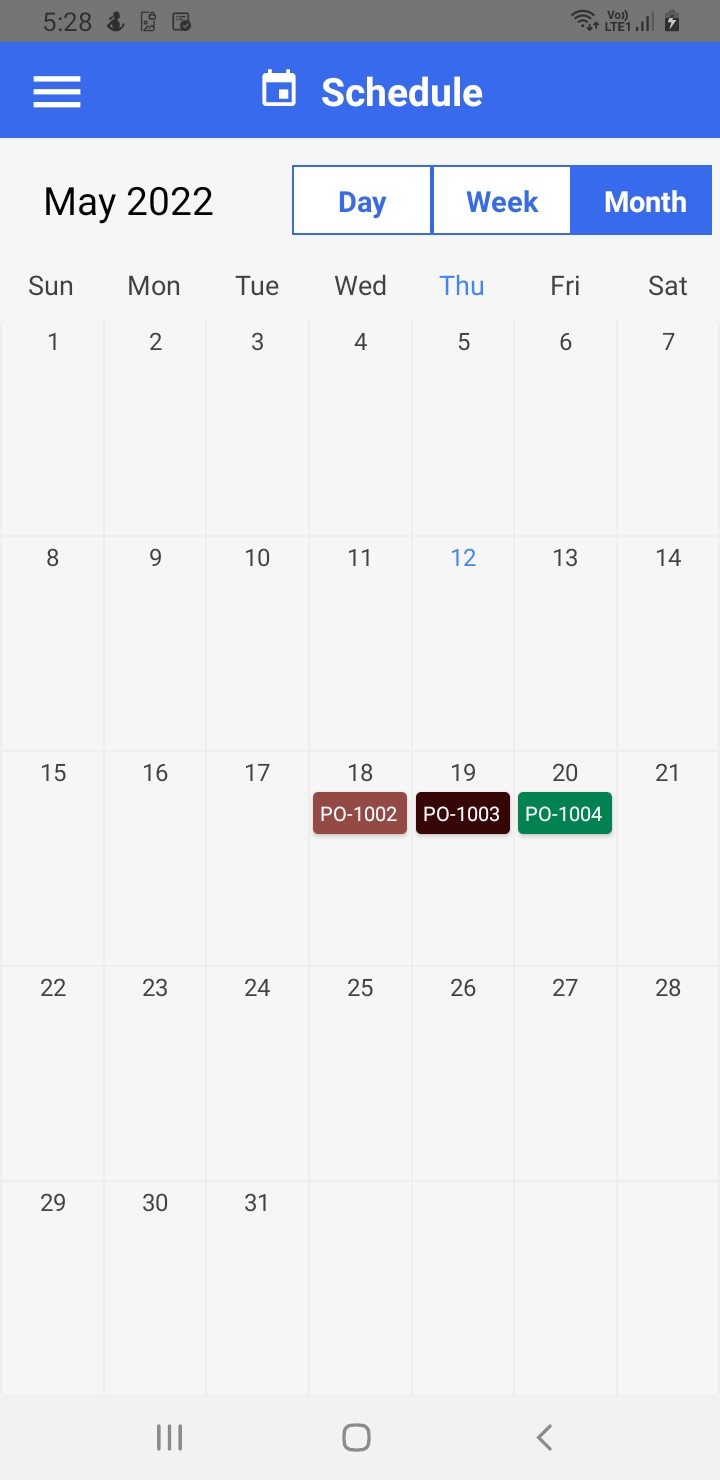This screenshot has width=720, height=1480.
Task: Open the PO-1002 schedule entry
Action: 360,813
